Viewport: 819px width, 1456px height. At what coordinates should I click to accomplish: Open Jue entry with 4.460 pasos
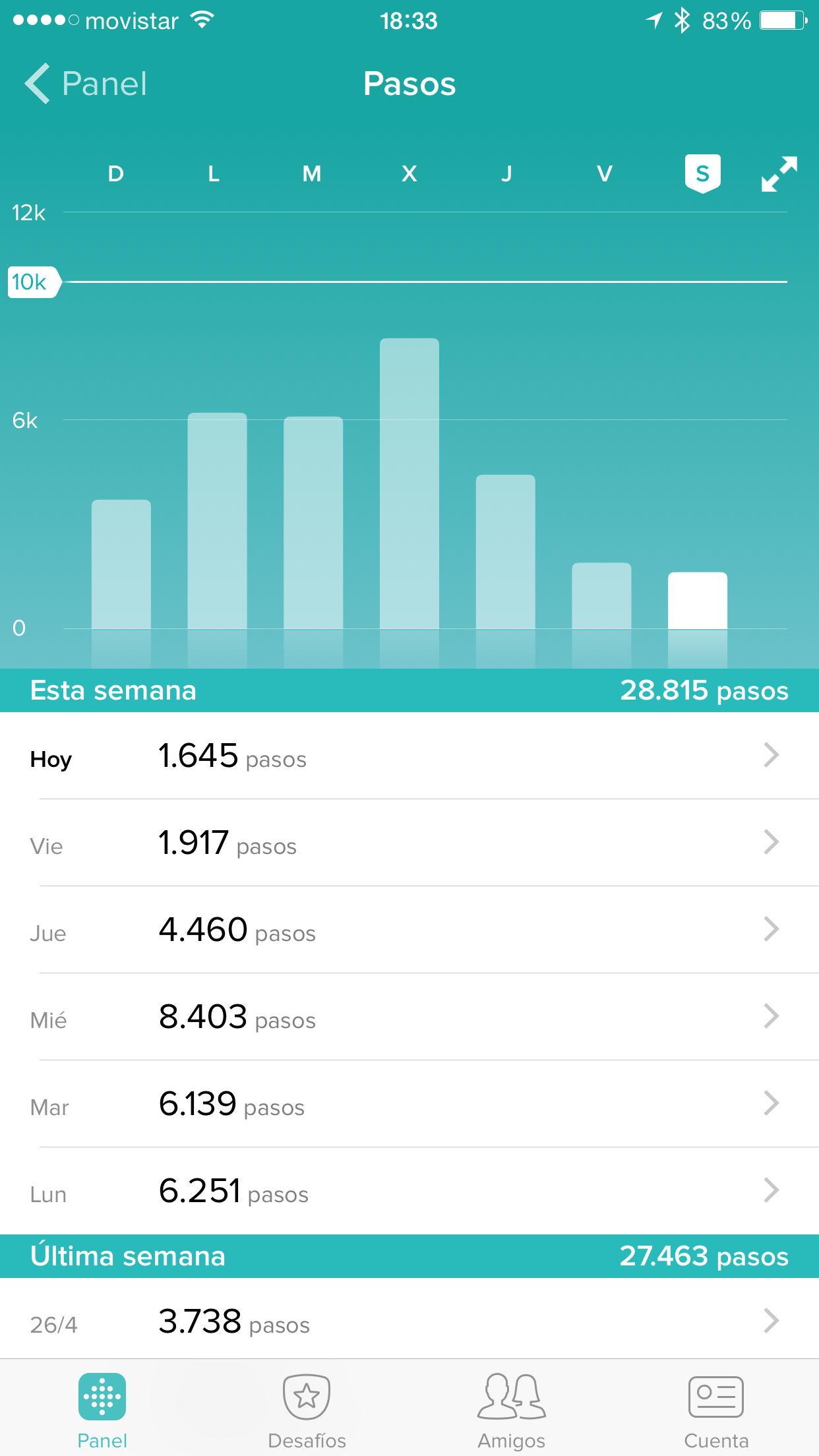(x=409, y=930)
